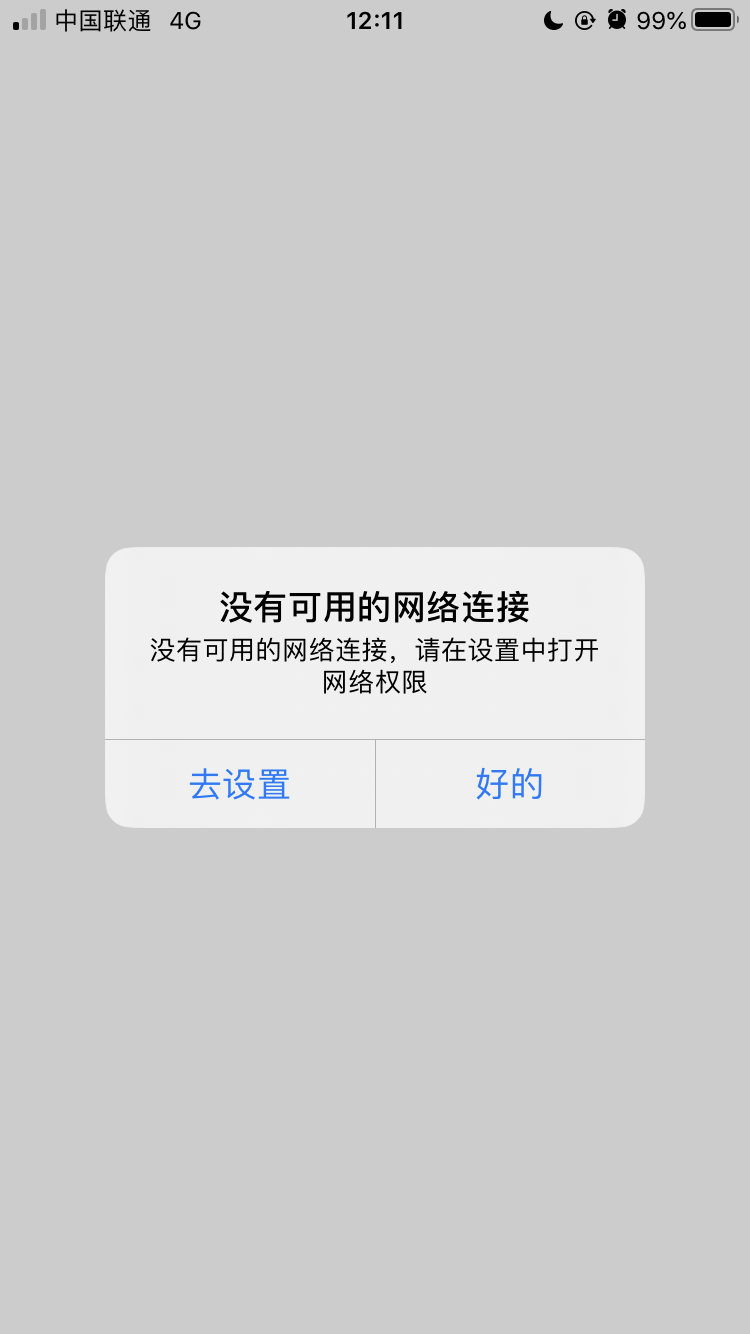Tap the 去设置 button
Viewport: 750px width, 1334px height.
[240, 784]
